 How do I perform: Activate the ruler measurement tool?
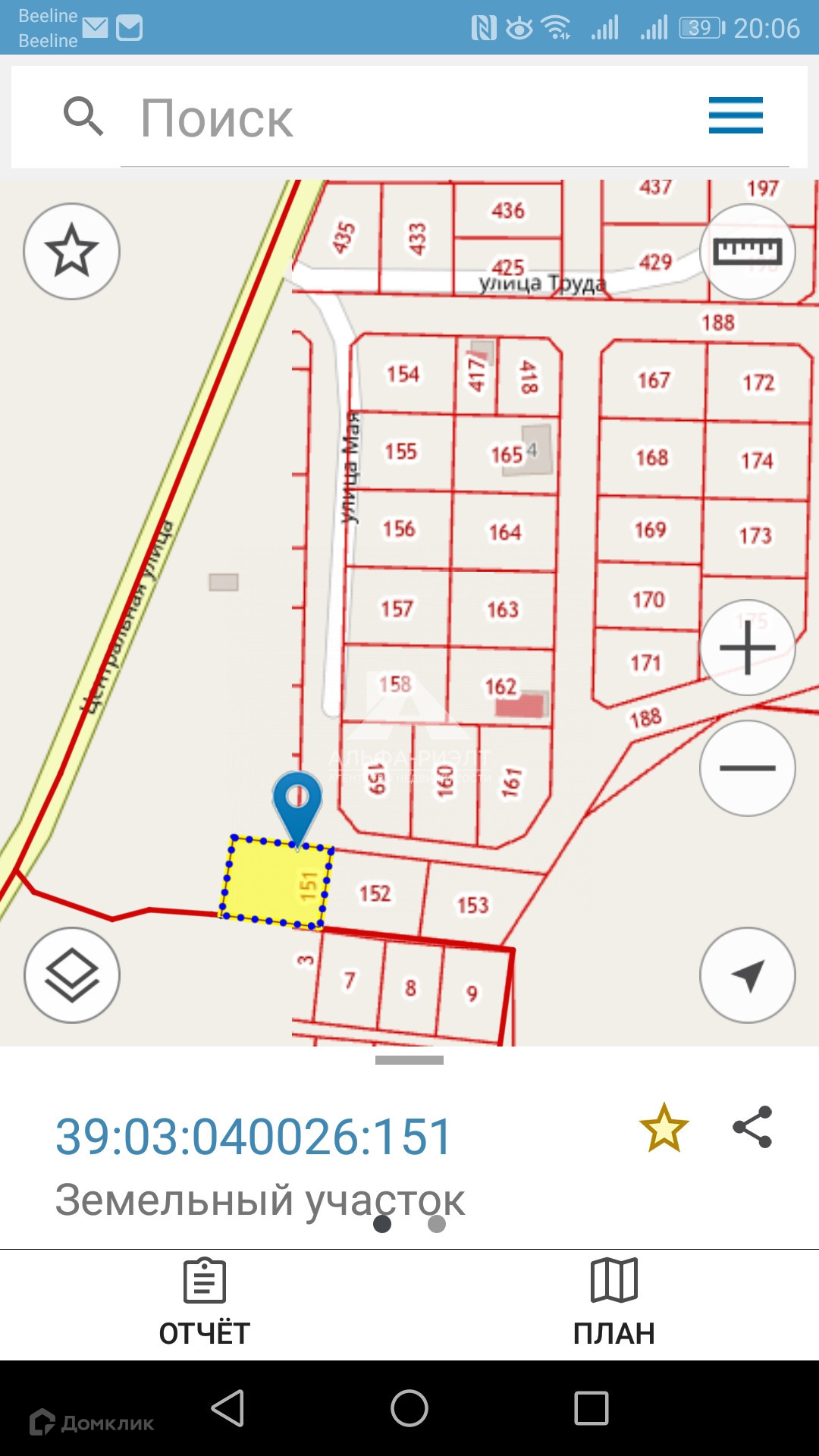[747, 251]
